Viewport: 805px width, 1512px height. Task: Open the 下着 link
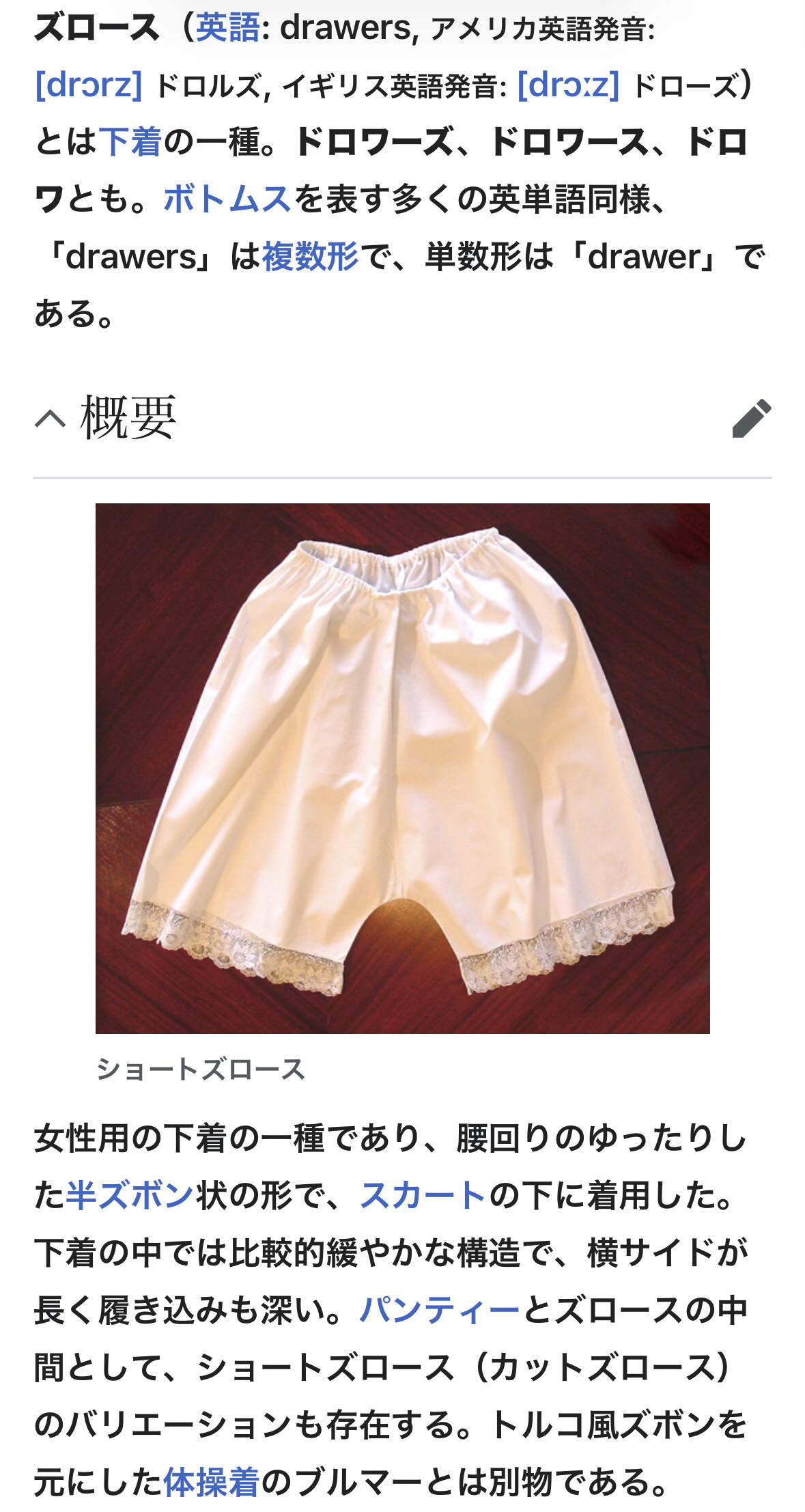coord(130,143)
